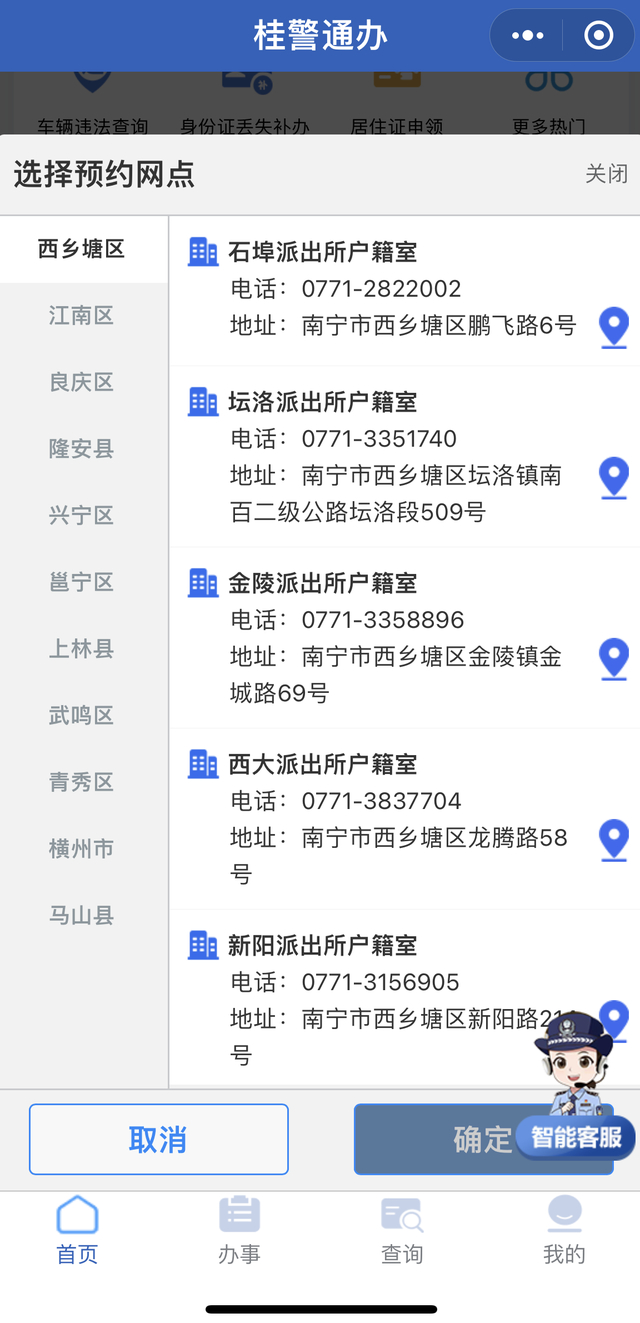This screenshot has width=640, height=1323.
Task: Switch to the 办事 tab
Action: click(239, 1230)
